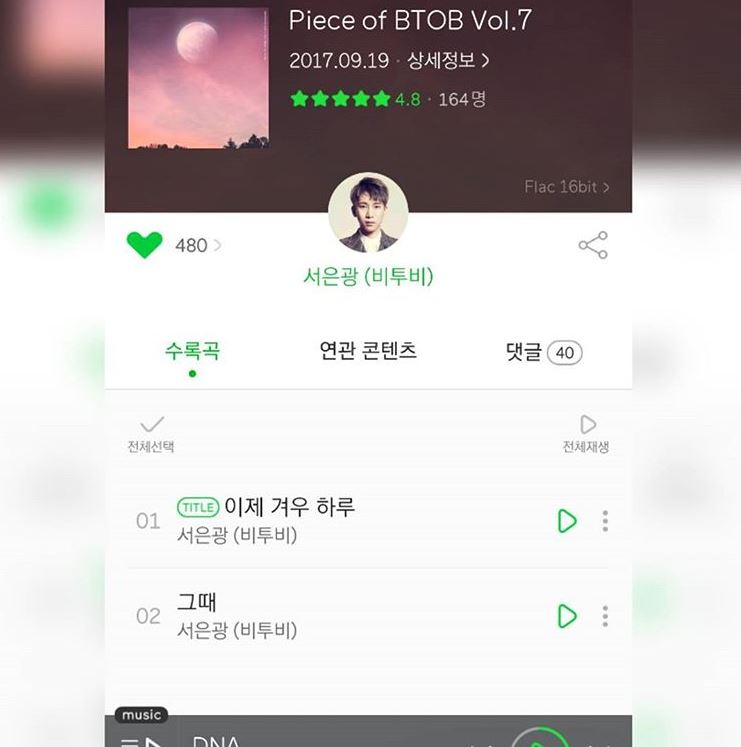The image size is (741, 747).
Task: View the list of 480 likes
Action: click(197, 245)
